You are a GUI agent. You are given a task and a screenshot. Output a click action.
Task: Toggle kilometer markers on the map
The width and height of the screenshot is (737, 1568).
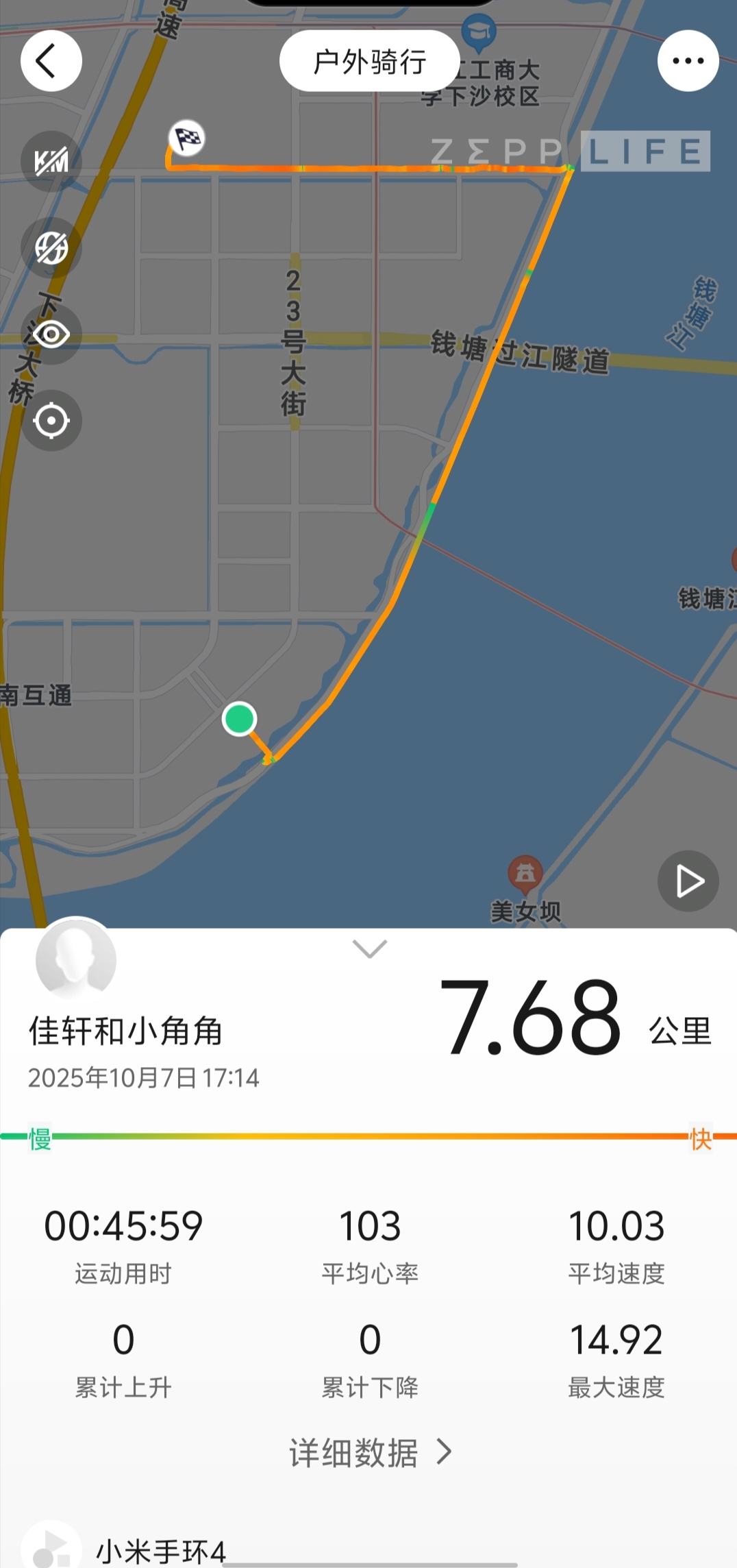(x=51, y=162)
